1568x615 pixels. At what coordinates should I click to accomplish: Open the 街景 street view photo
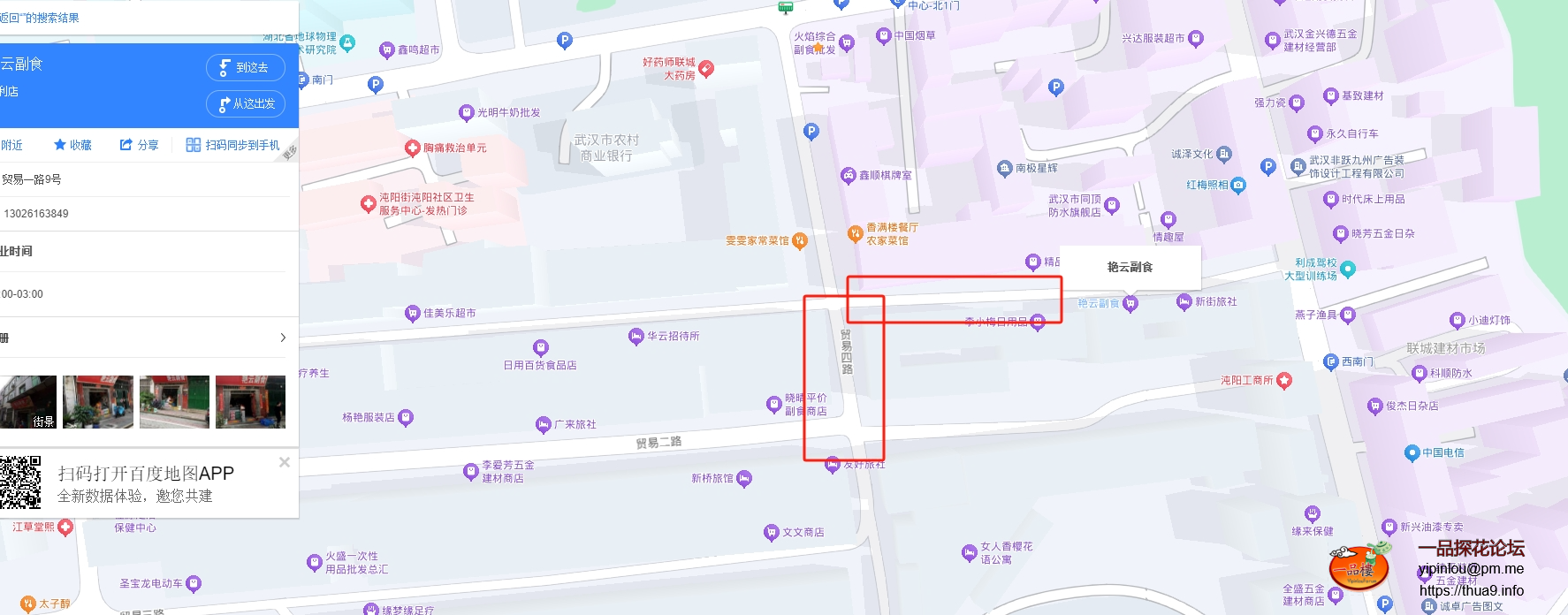pos(28,402)
